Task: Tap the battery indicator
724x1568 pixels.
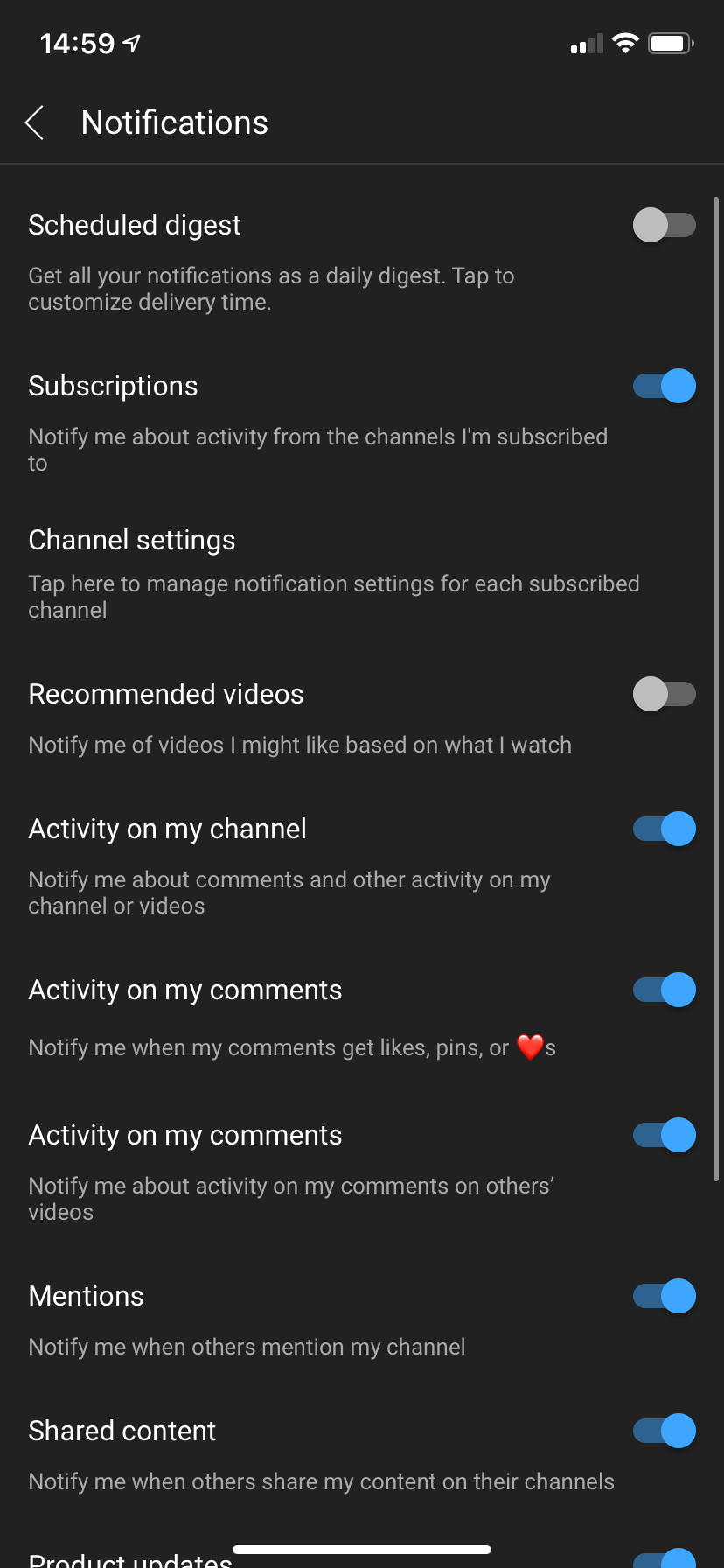Action: [x=670, y=41]
